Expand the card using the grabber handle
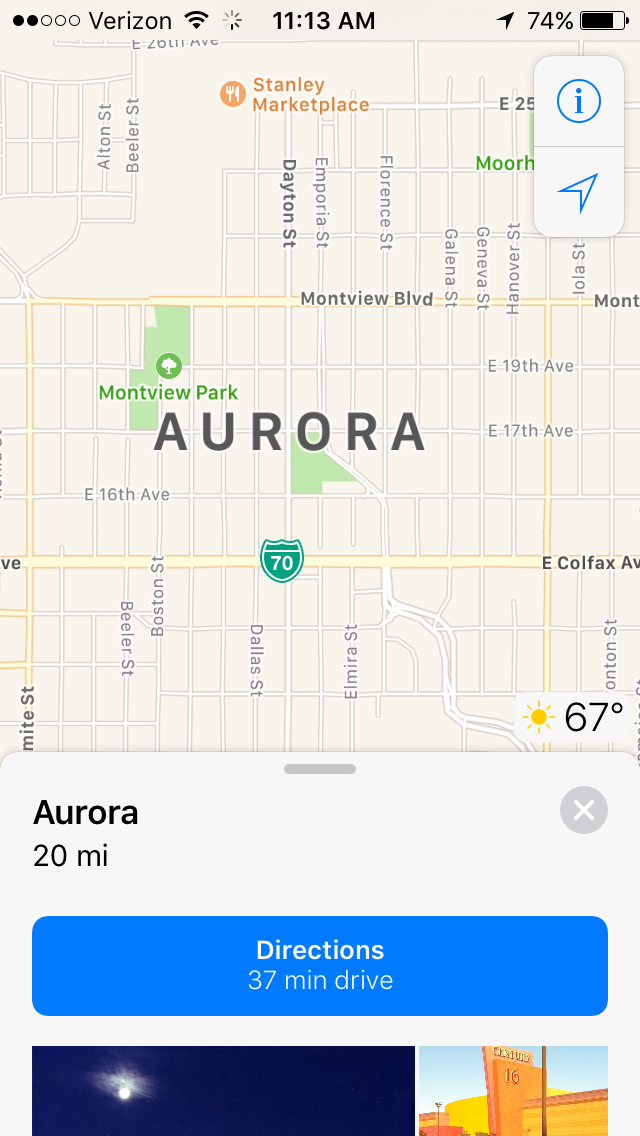Screen dimensions: 640x1136 320,769
